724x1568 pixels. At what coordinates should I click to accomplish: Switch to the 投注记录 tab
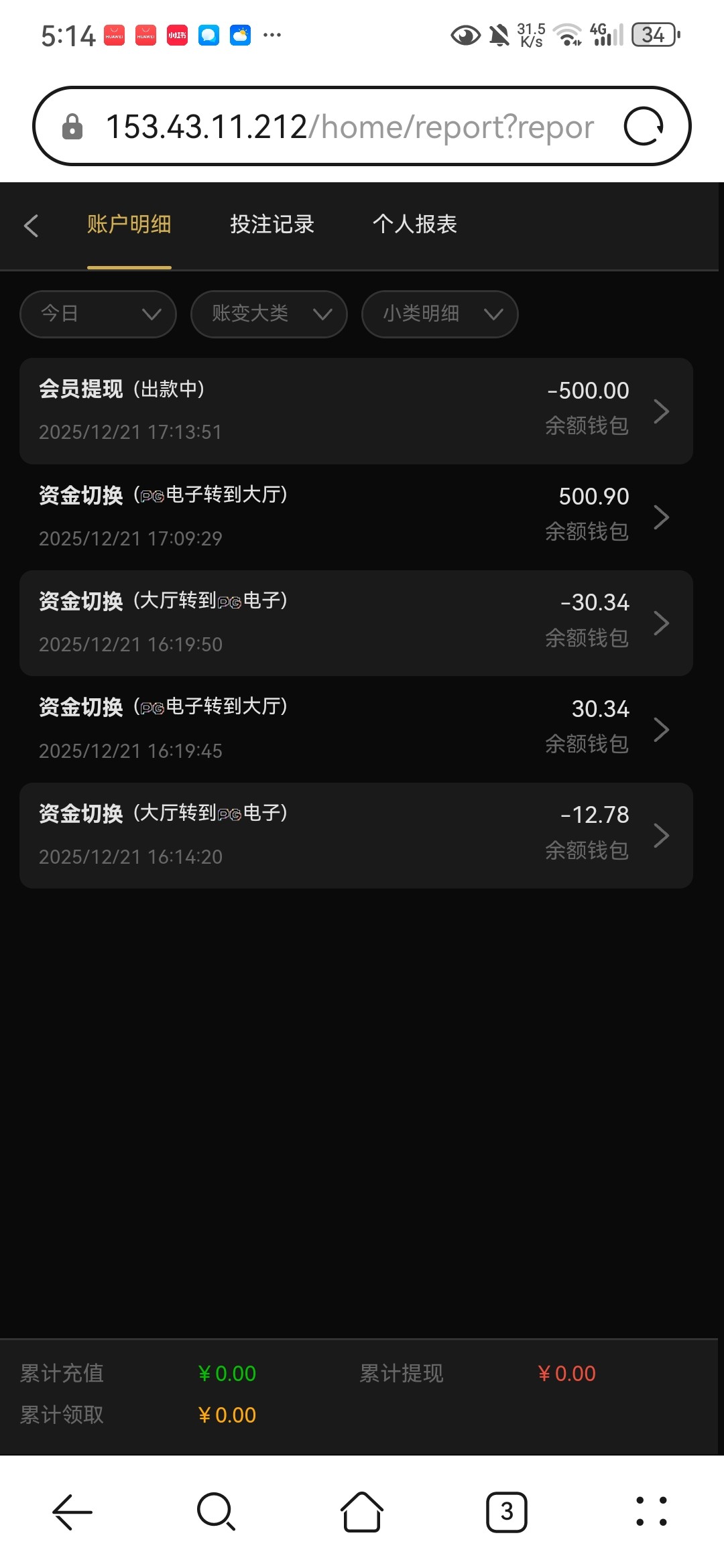[x=272, y=224]
